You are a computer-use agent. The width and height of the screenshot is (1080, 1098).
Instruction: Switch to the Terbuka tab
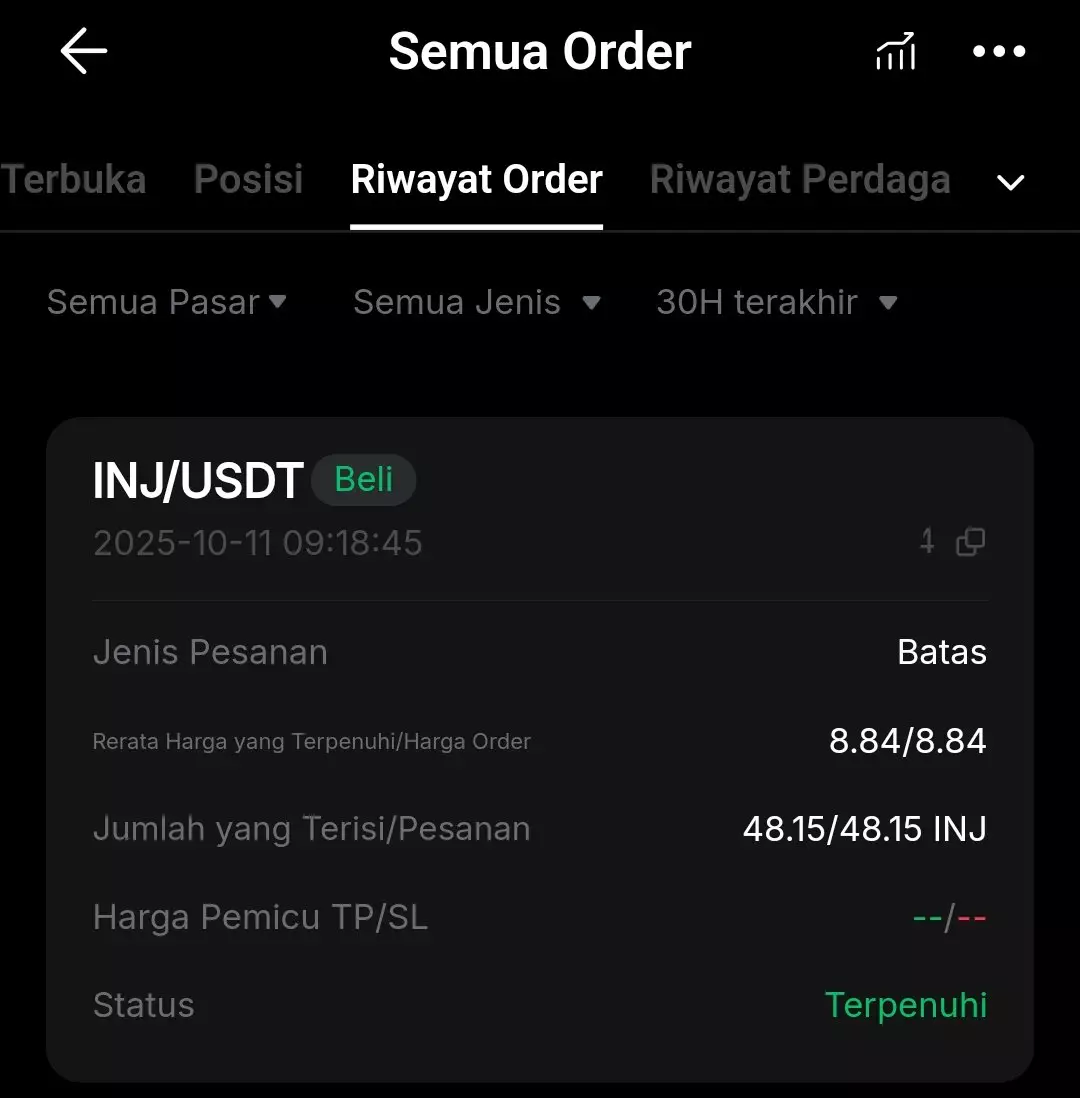coord(74,180)
